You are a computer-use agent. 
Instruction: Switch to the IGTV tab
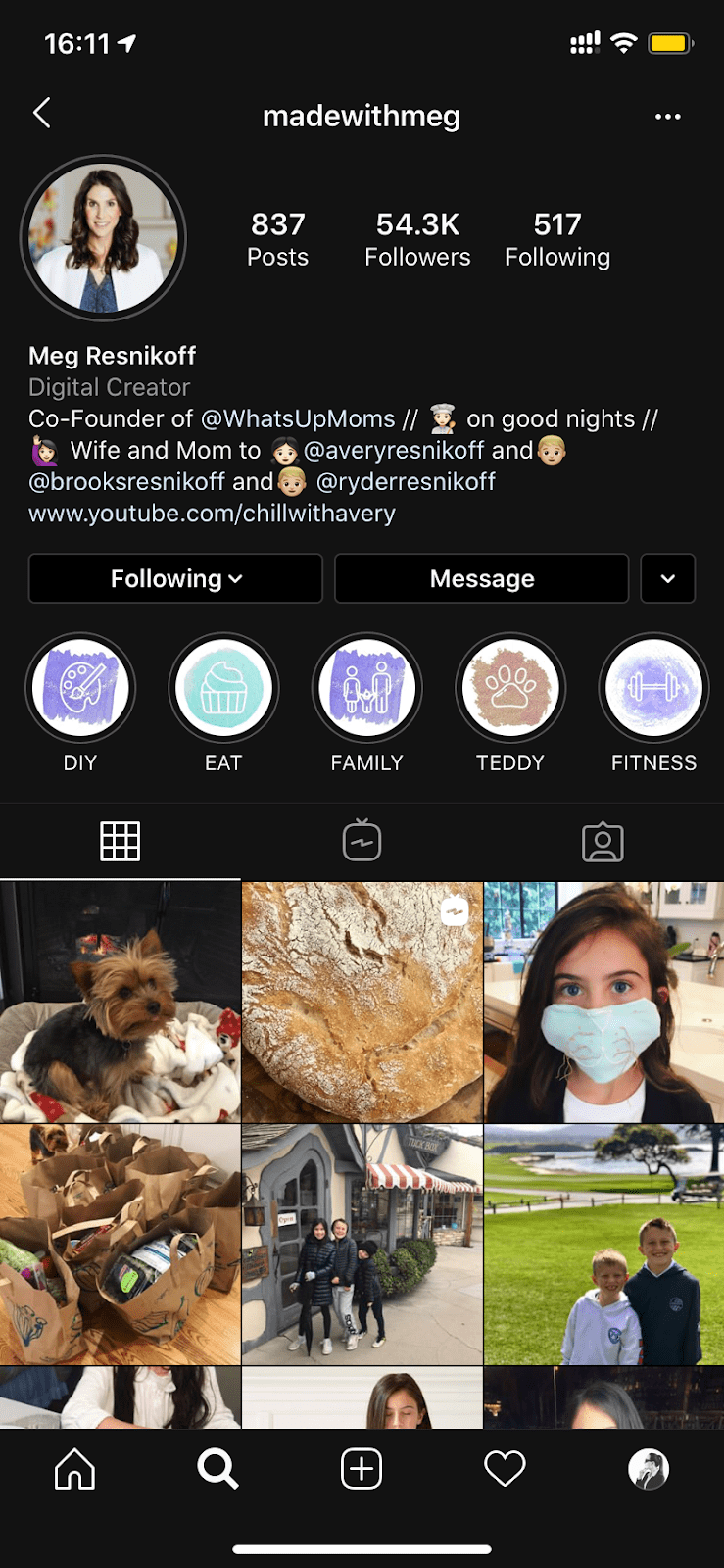point(362,841)
